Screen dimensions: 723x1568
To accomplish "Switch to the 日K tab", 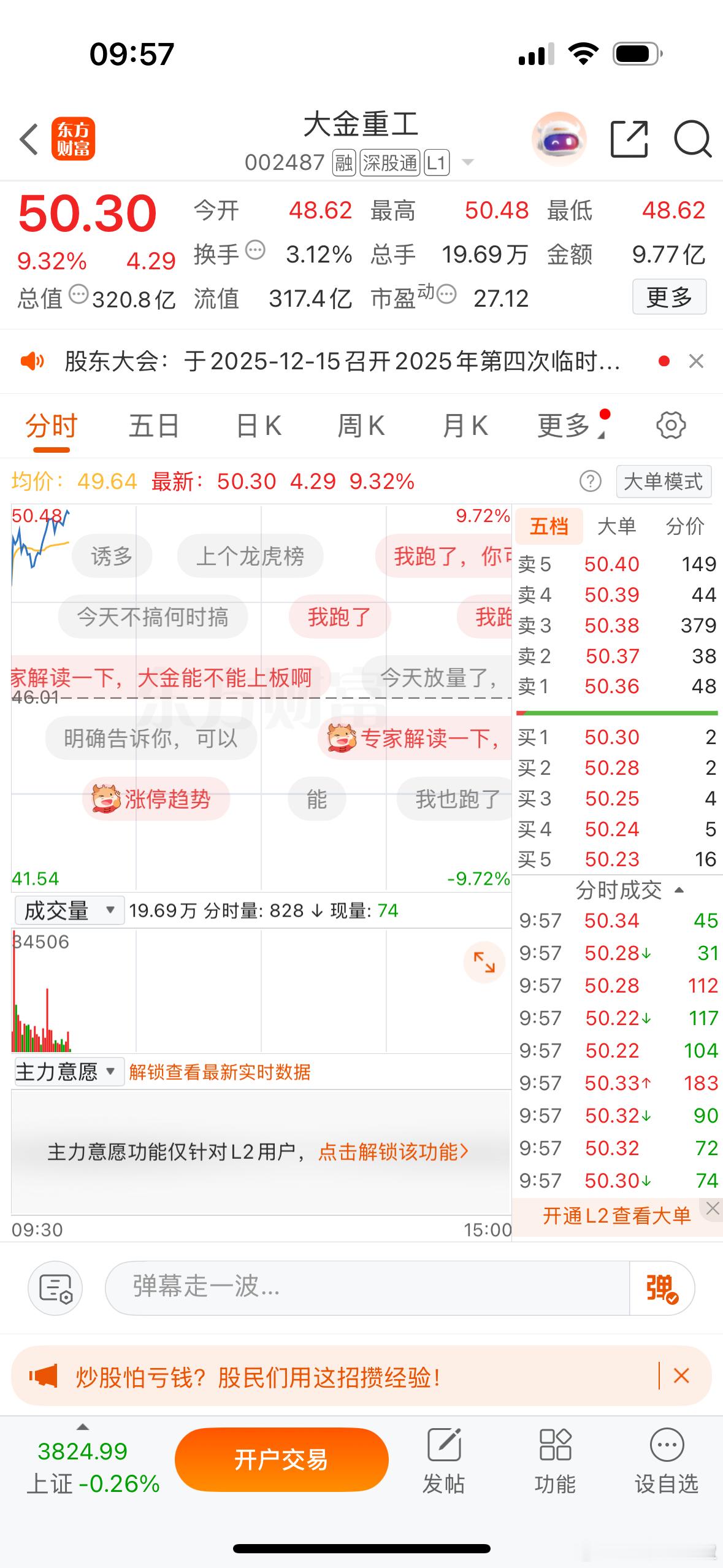I will click(259, 425).
